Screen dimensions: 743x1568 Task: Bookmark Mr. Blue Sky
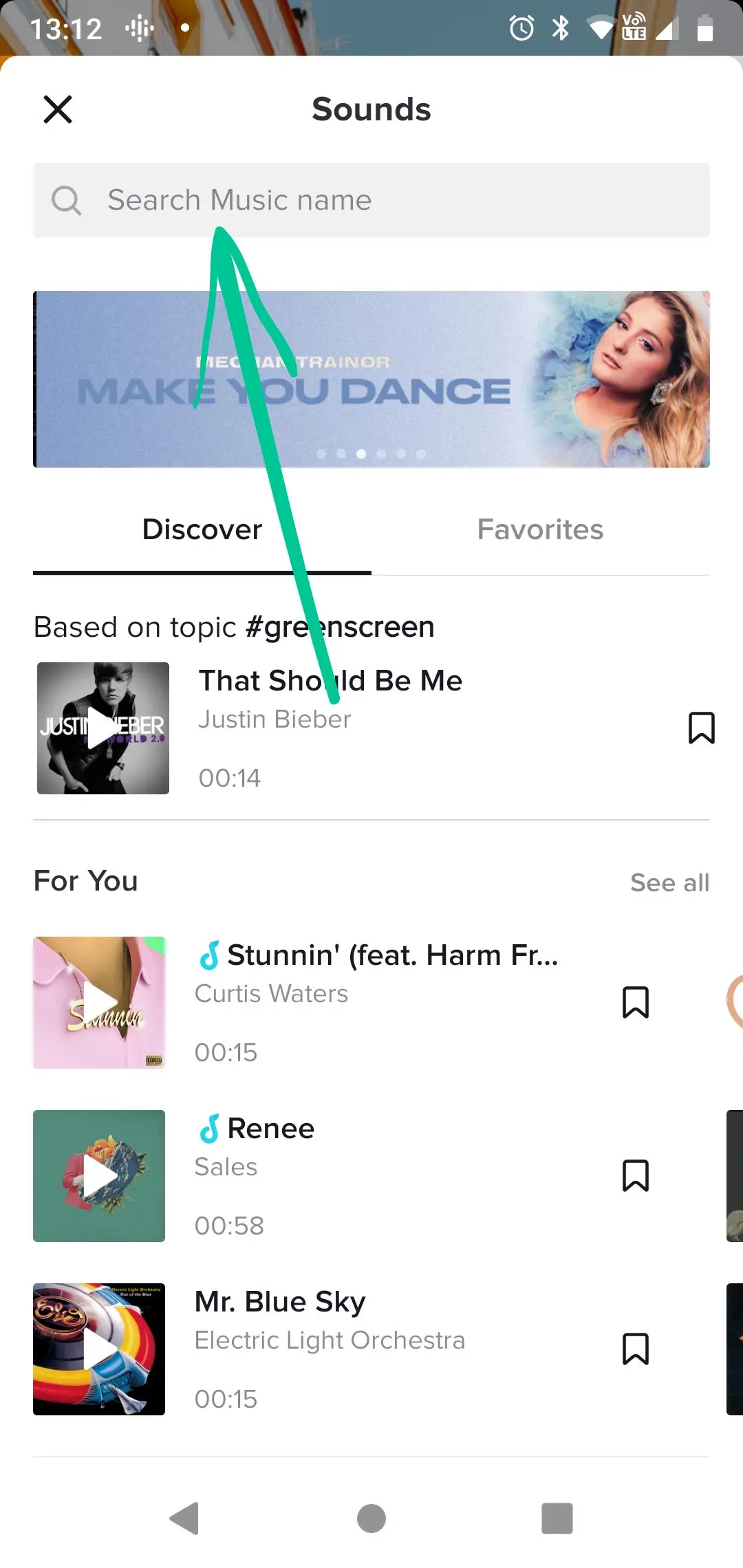[x=635, y=1349]
